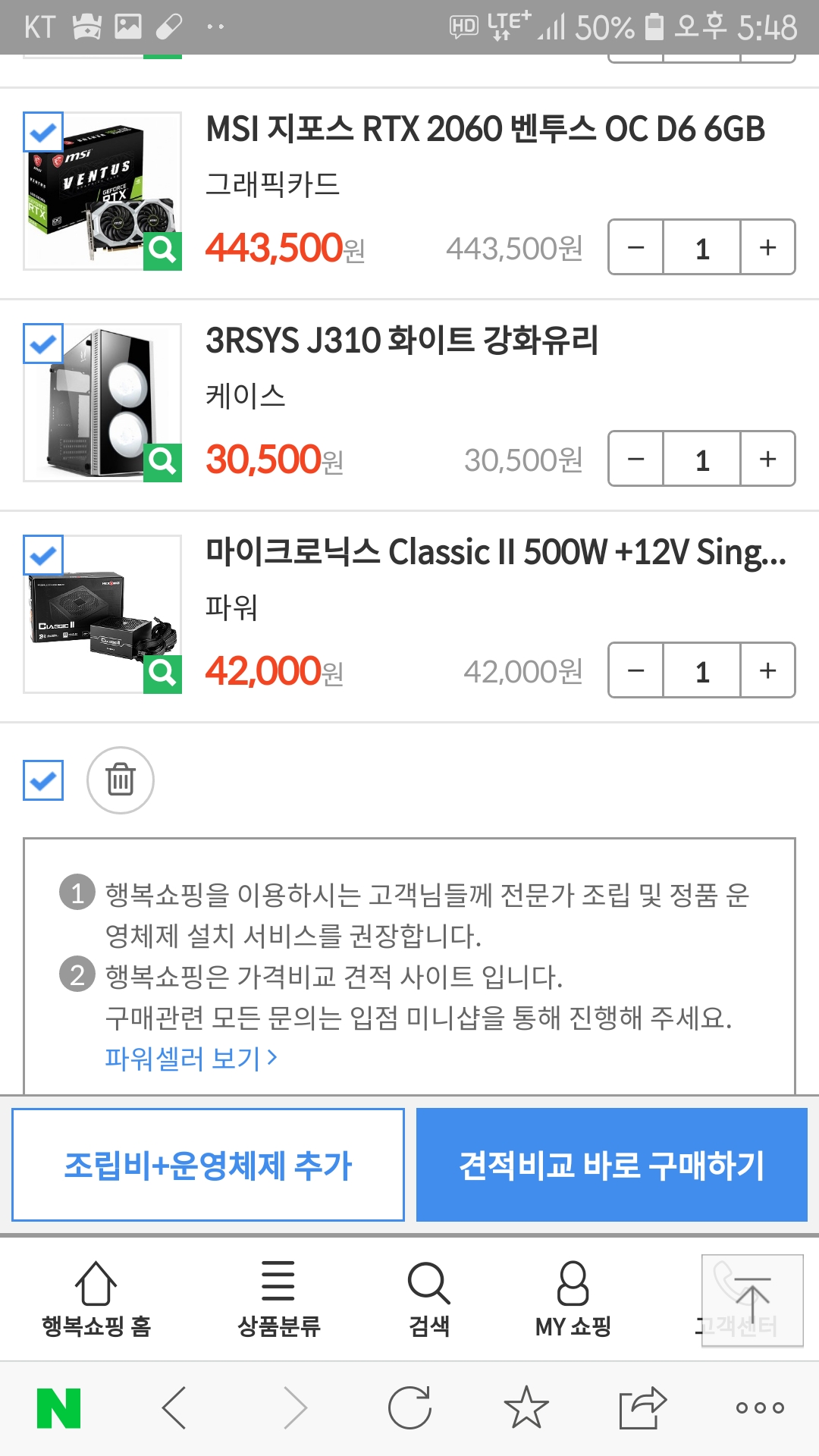Jump to top with the up-arrow button

point(752,1300)
